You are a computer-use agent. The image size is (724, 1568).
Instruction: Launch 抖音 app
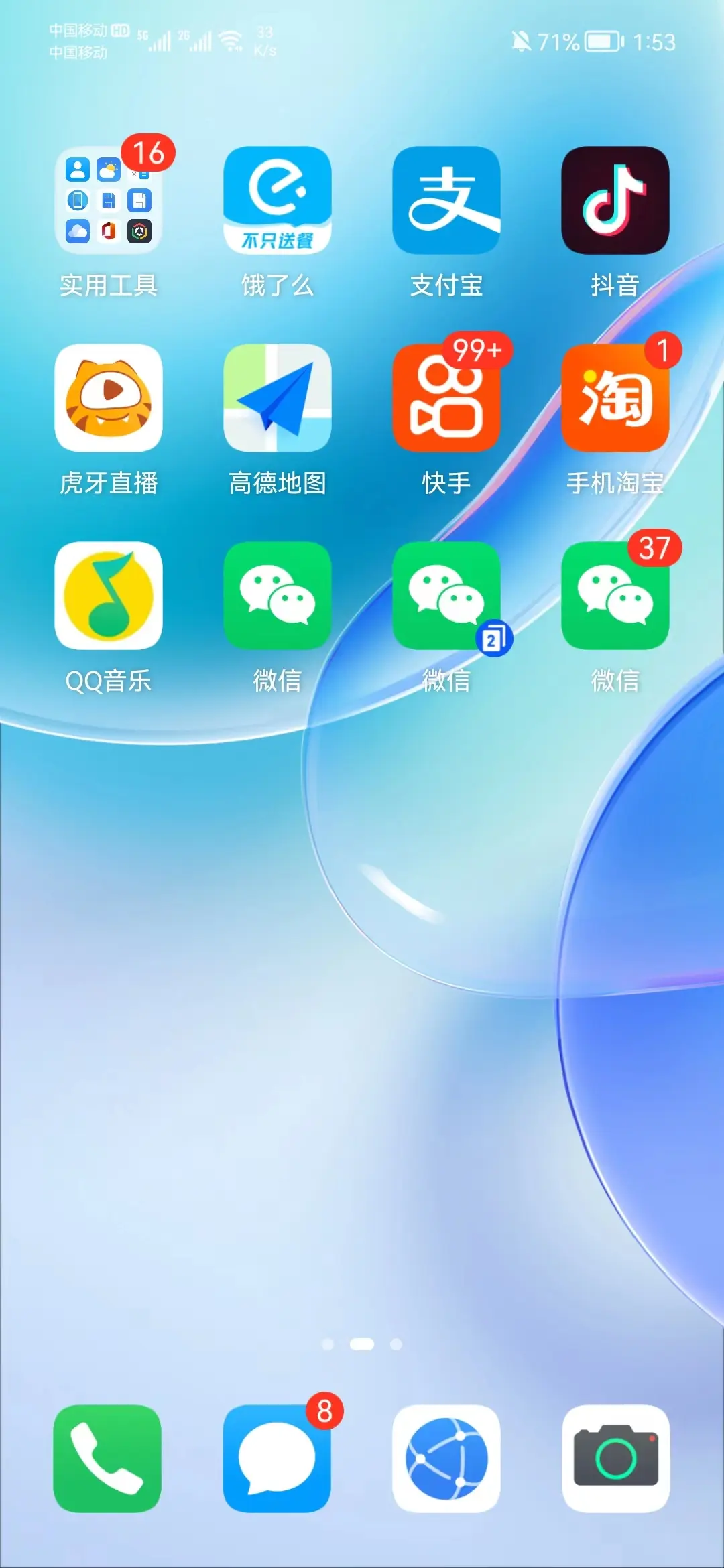coord(615,200)
